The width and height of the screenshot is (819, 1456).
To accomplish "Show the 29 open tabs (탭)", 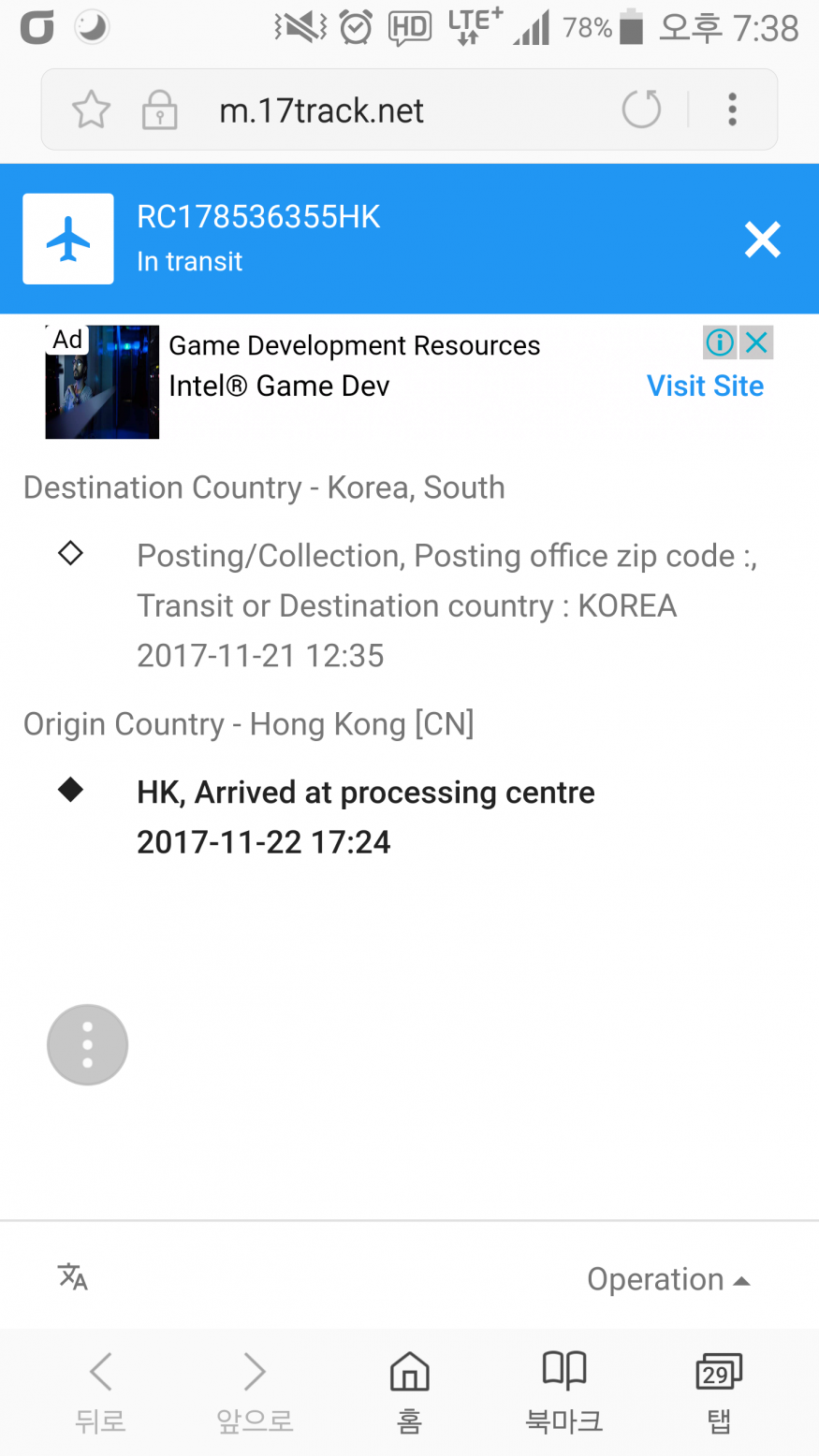I will (718, 1390).
